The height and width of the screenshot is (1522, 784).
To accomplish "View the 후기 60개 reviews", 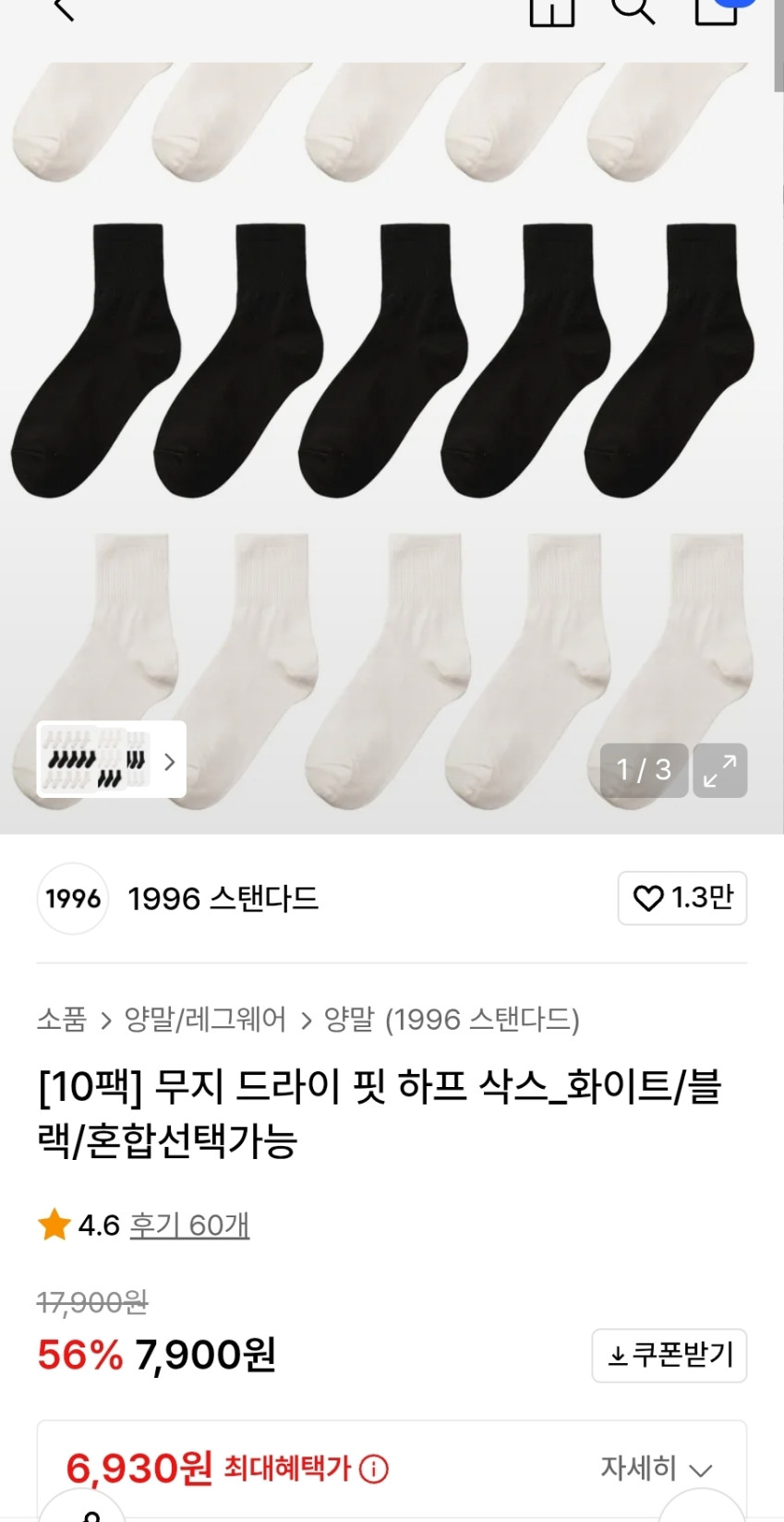I will click(189, 1226).
